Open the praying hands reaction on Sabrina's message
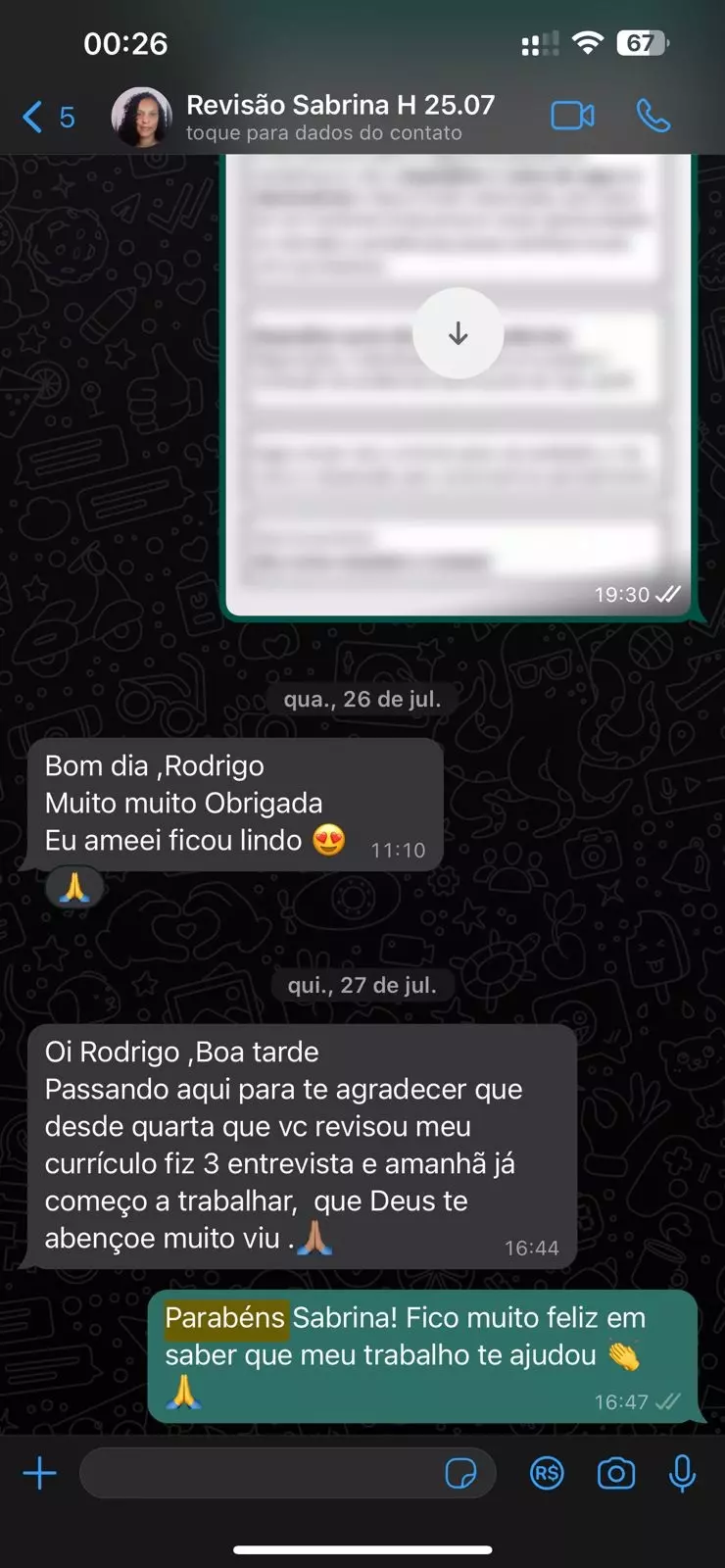Screen dimensions: 725x1568 click(74, 888)
